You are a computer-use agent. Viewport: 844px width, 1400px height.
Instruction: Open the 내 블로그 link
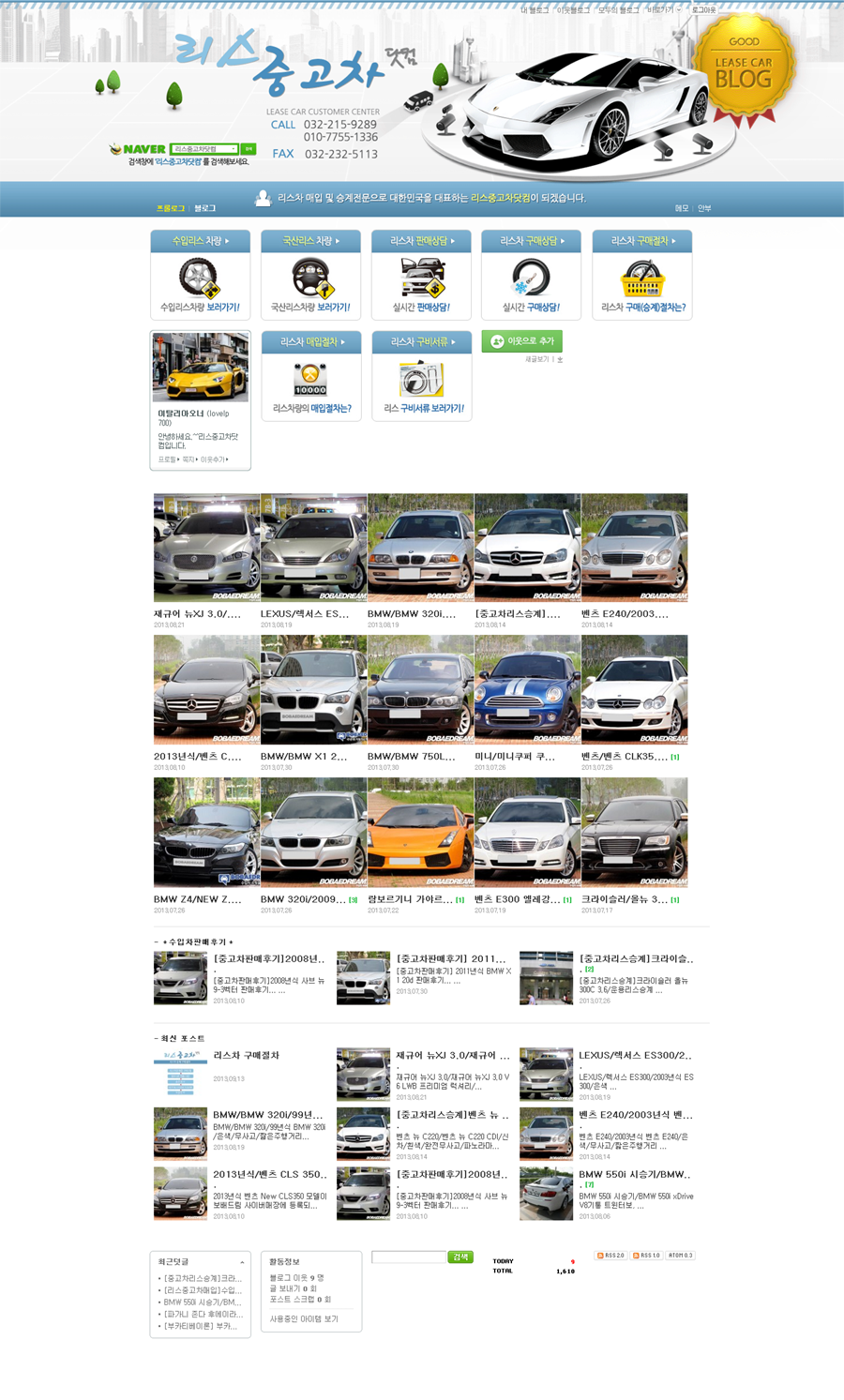[535, 10]
